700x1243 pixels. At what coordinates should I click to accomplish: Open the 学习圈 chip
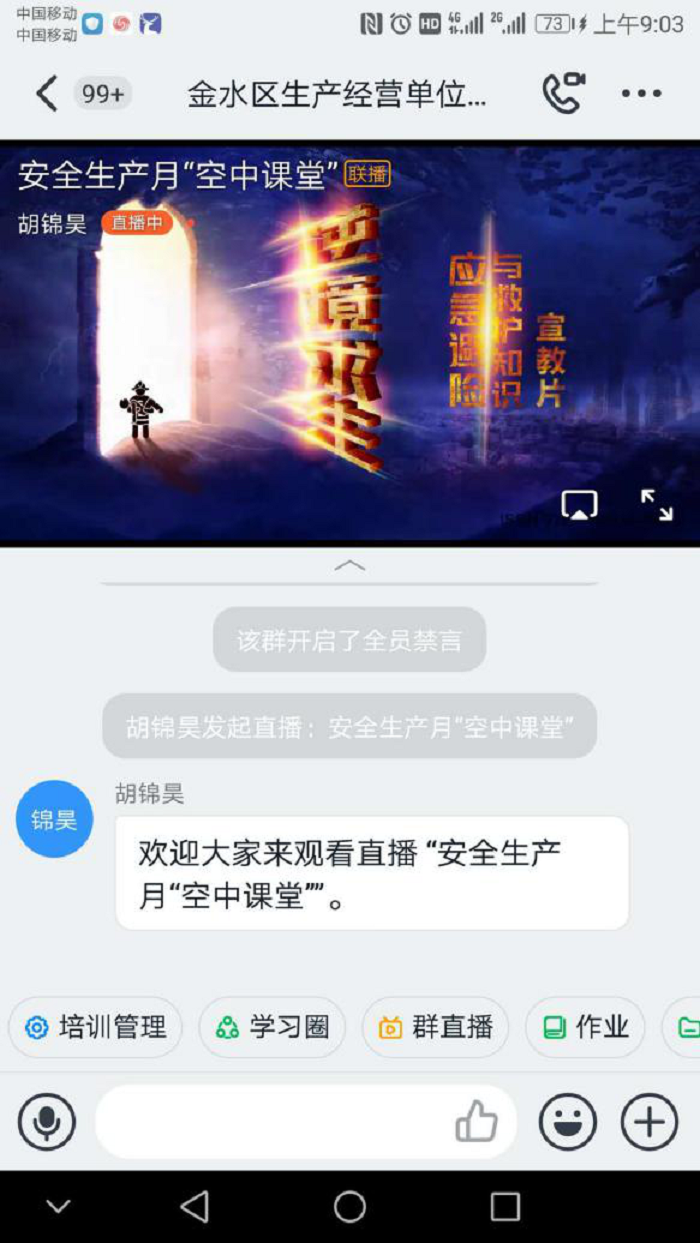click(272, 1027)
